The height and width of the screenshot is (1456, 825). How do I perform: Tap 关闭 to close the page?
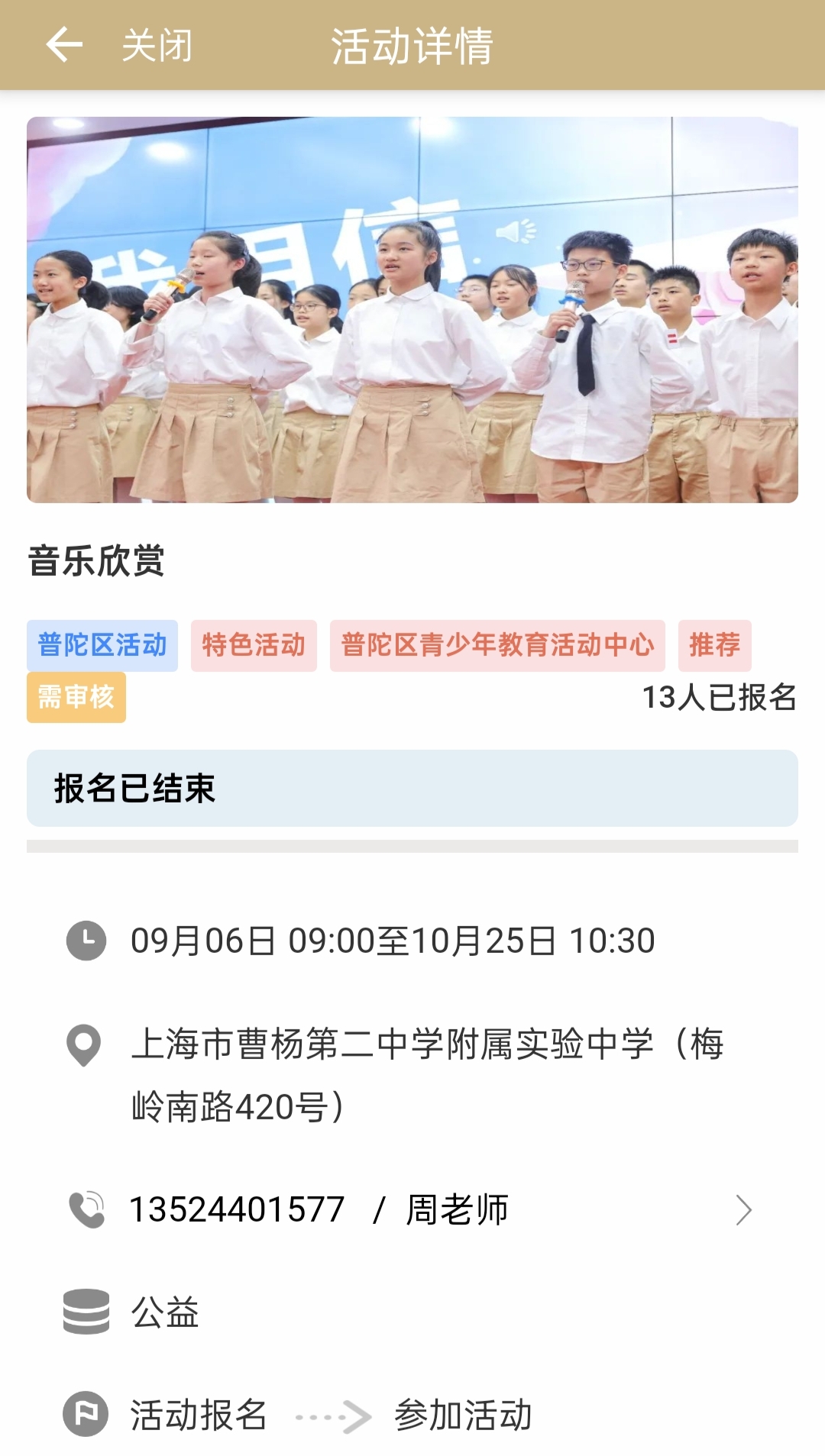click(x=157, y=45)
